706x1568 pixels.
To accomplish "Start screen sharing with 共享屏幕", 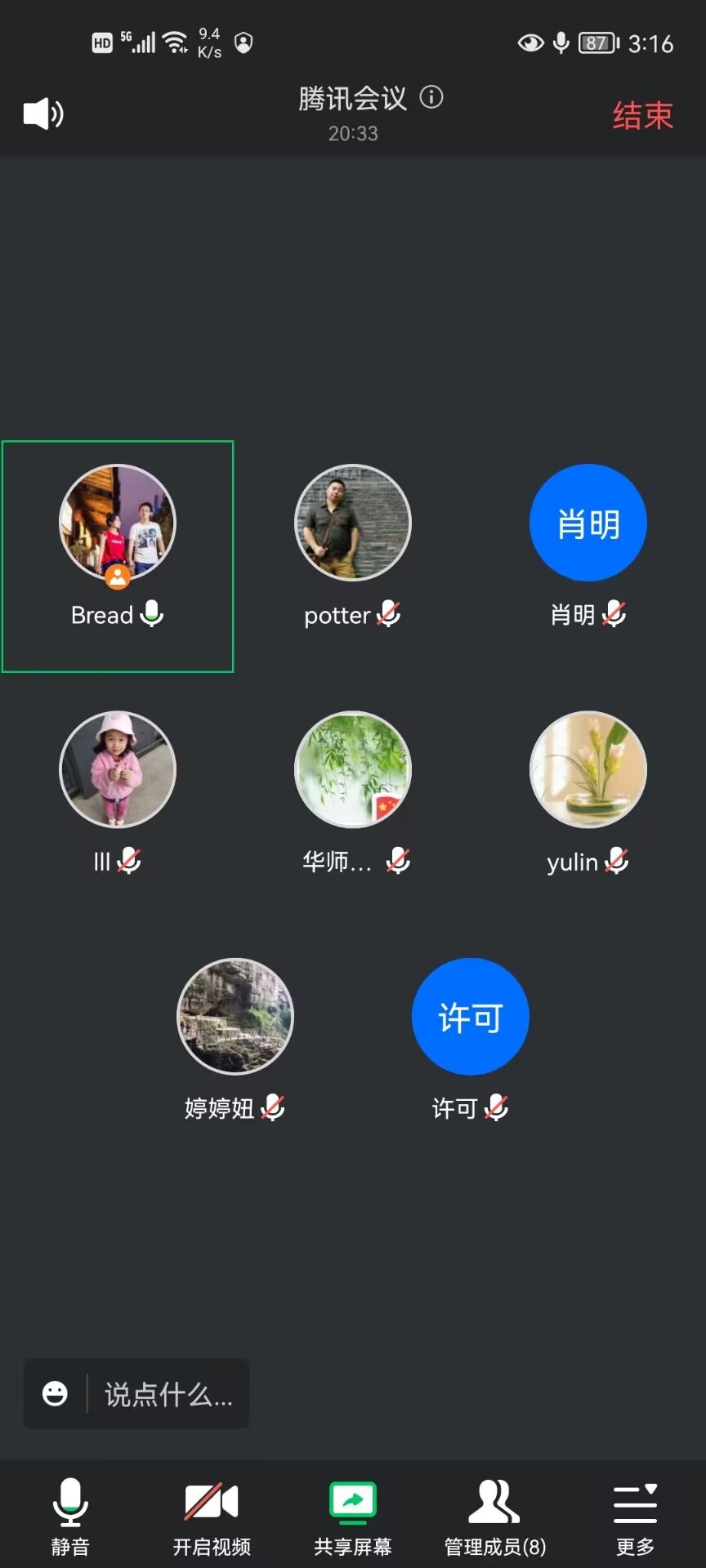I will (353, 1515).
